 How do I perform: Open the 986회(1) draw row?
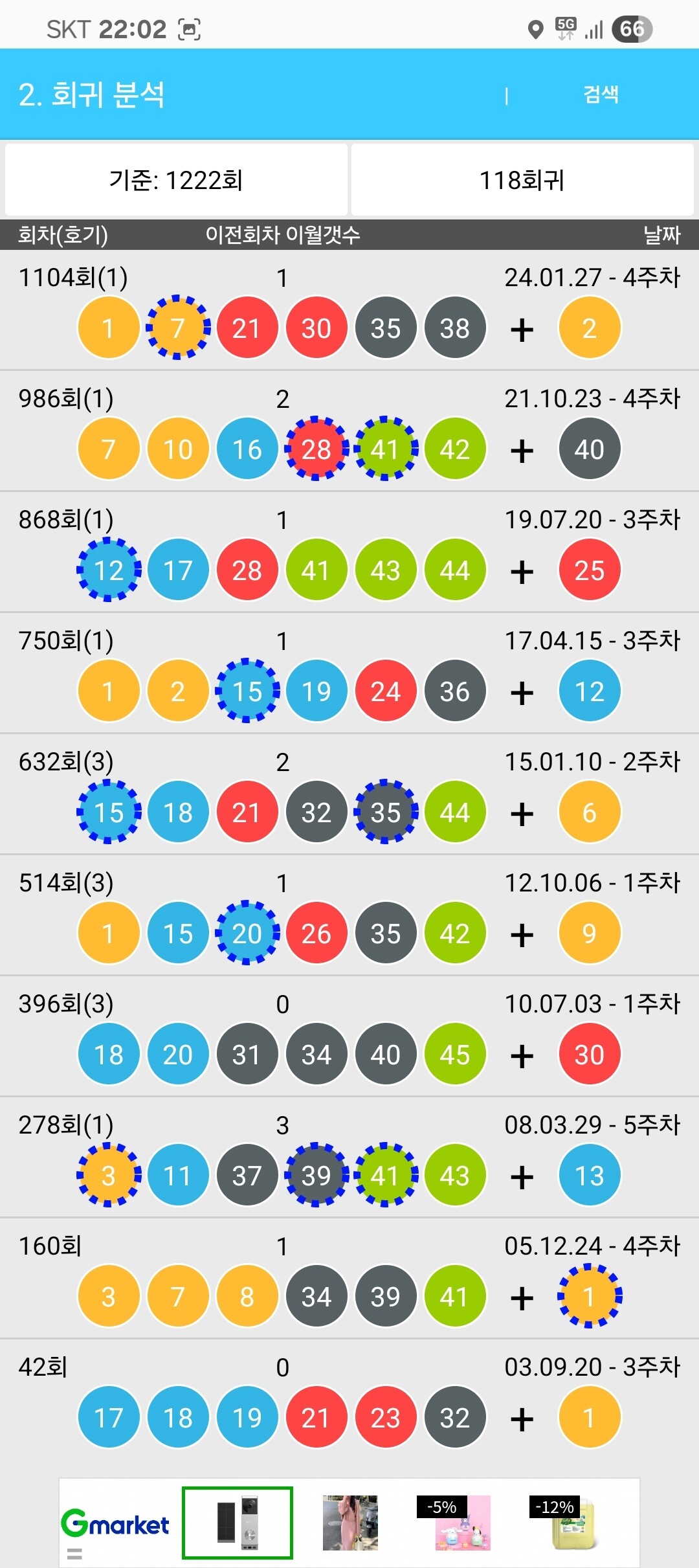[349, 431]
